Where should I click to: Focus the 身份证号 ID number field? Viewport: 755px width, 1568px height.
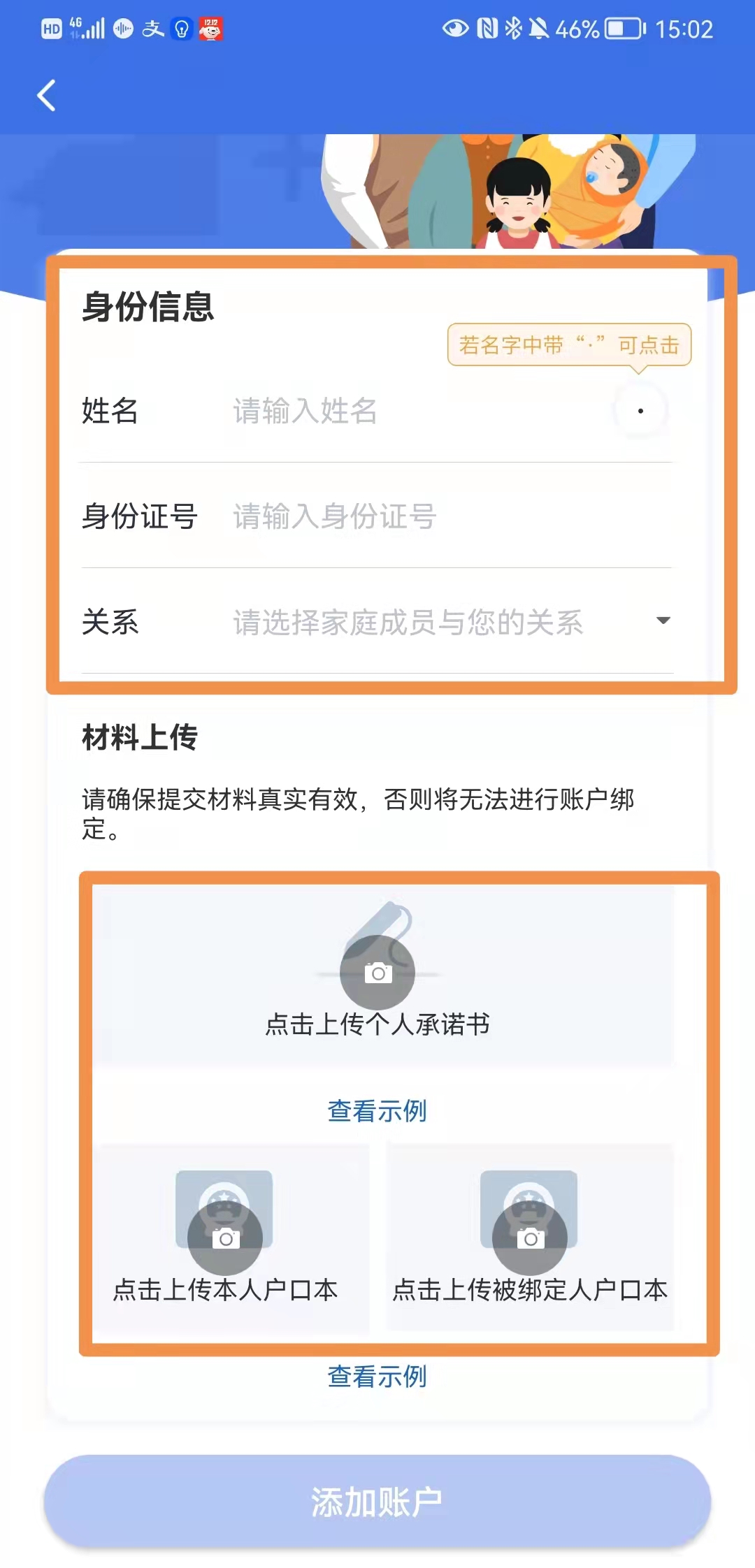tap(447, 517)
